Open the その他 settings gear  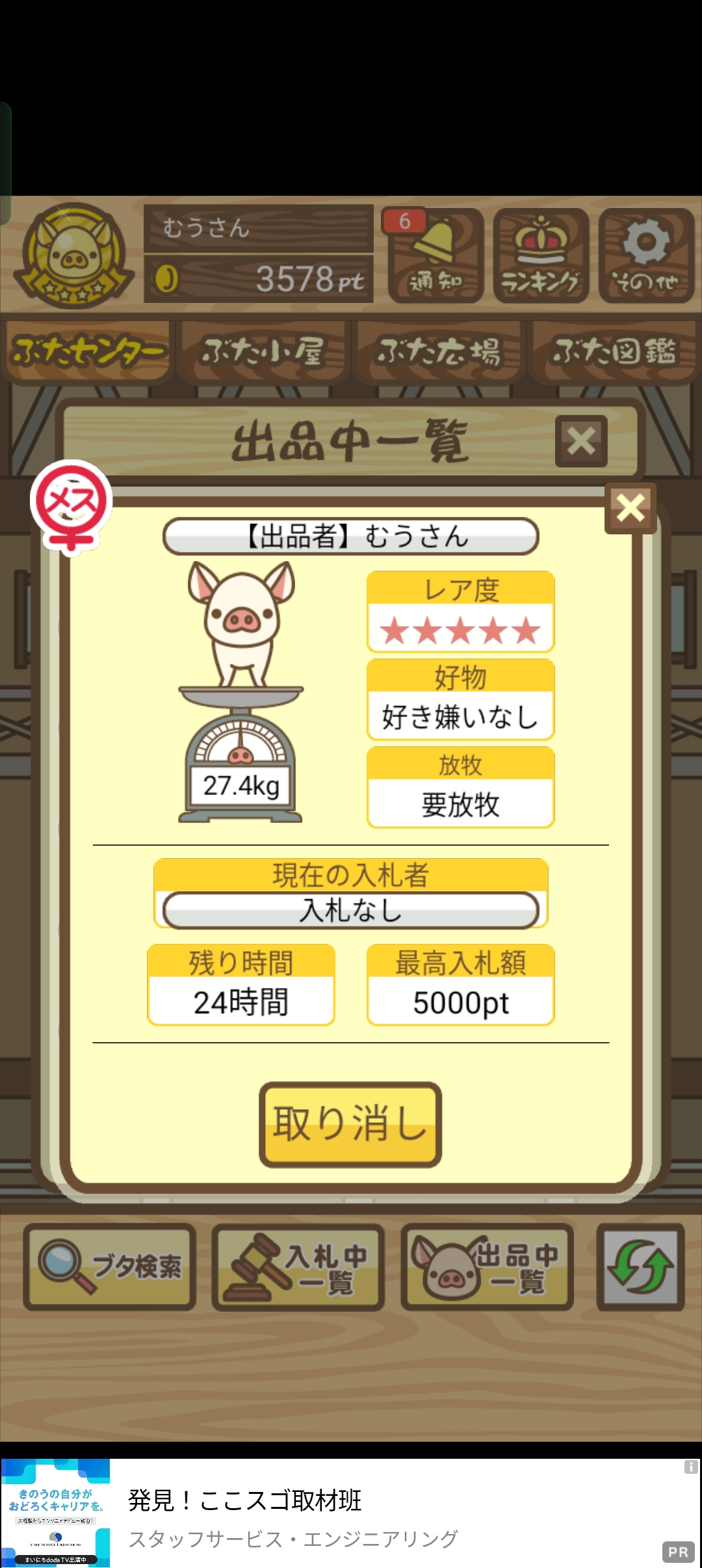pyautogui.click(x=646, y=255)
